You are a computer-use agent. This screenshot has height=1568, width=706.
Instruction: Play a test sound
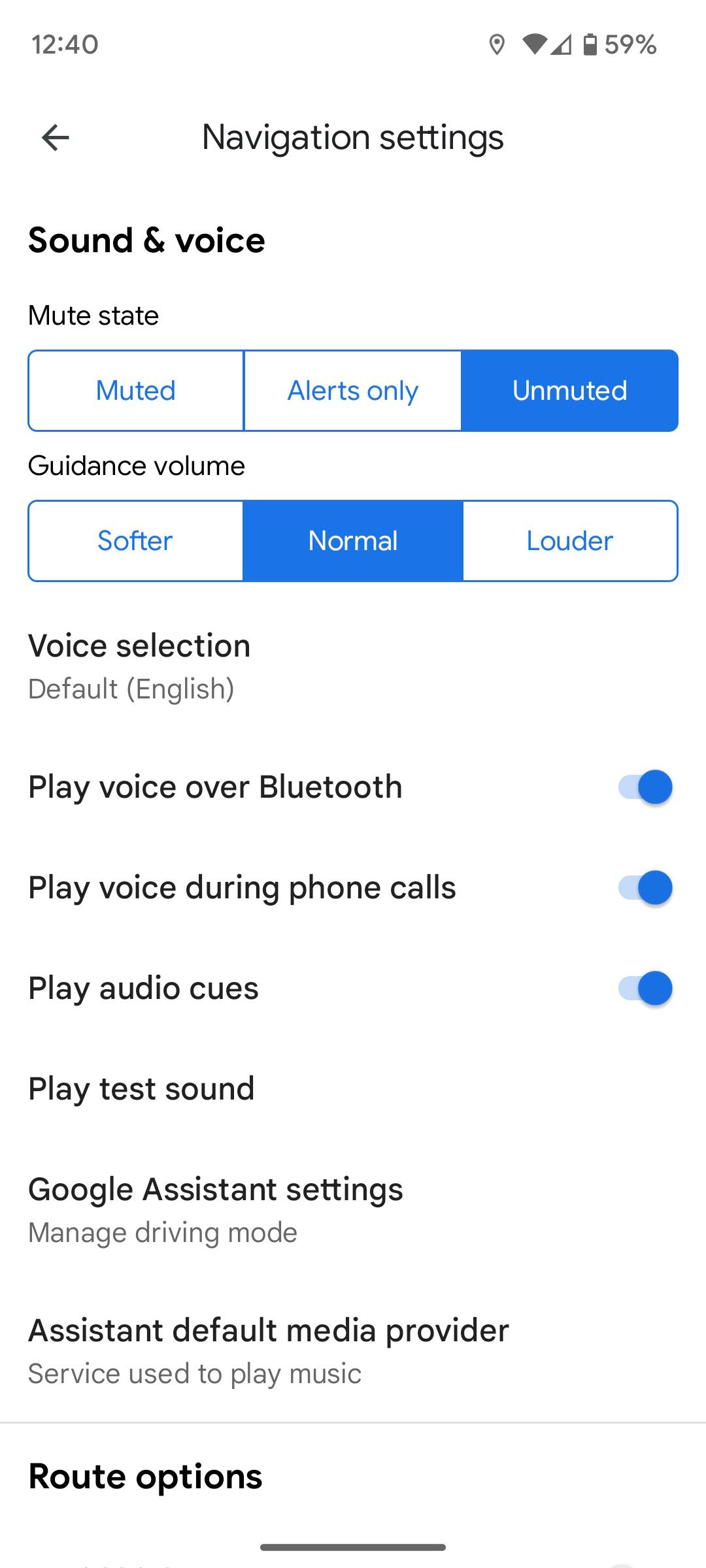coord(141,1088)
